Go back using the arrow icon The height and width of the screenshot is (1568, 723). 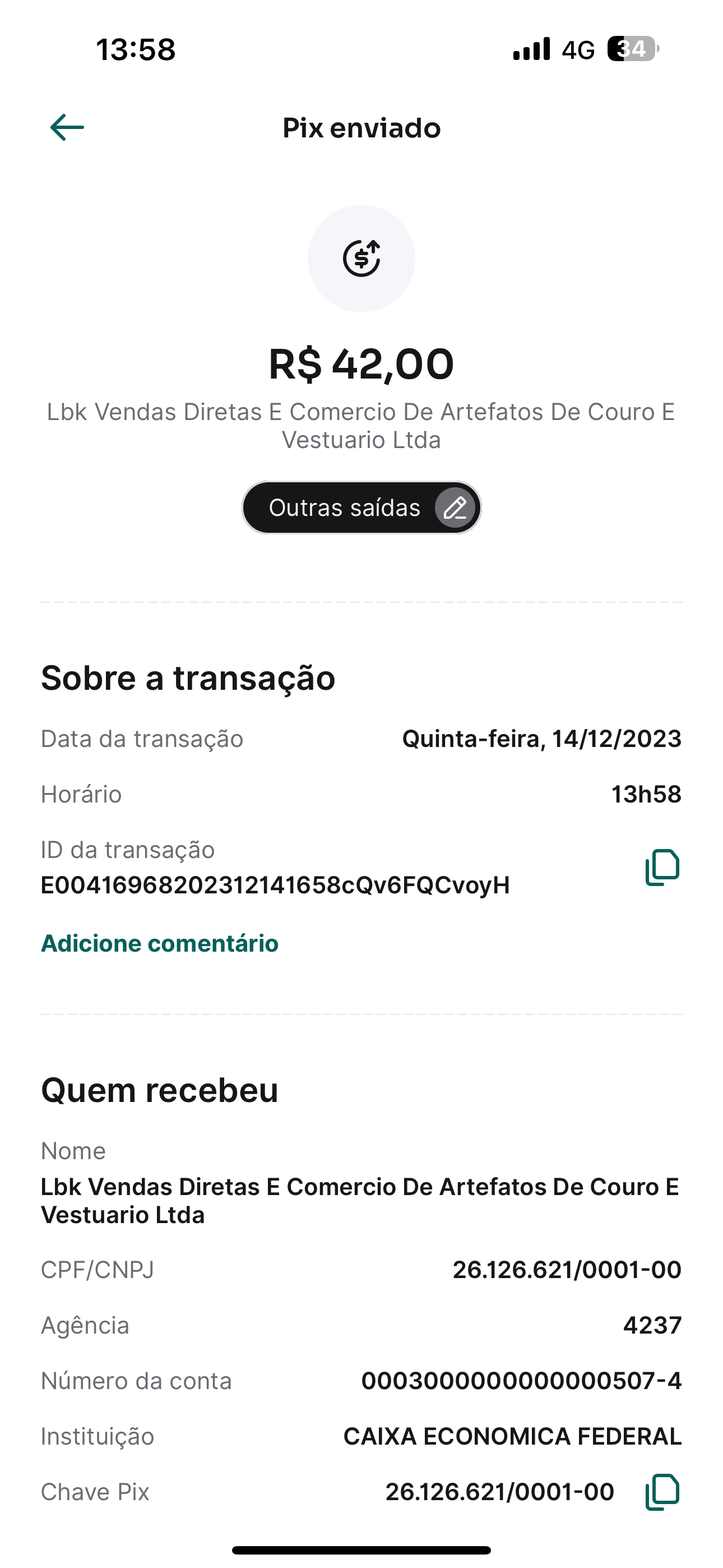(x=67, y=127)
